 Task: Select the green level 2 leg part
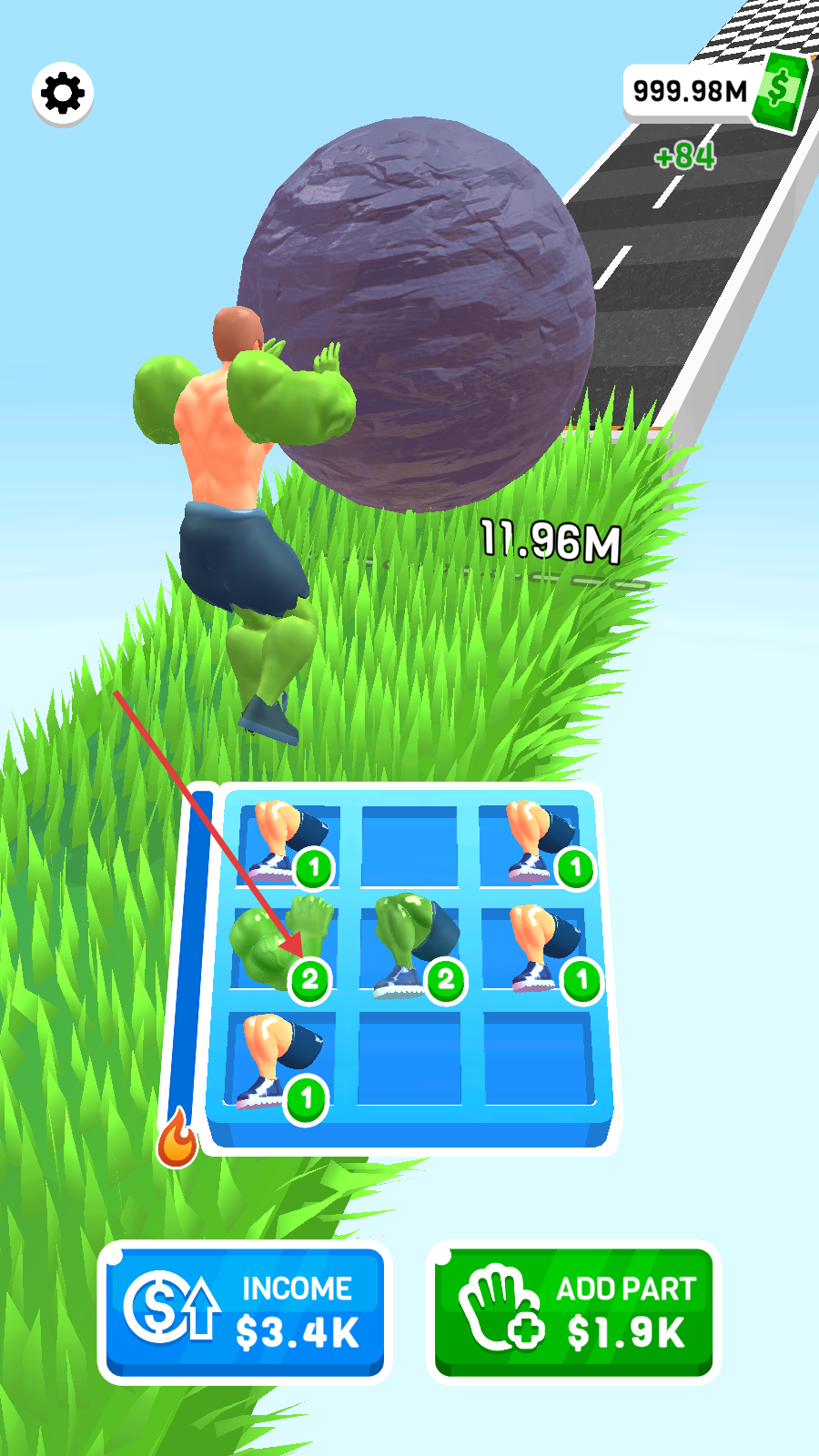click(x=413, y=948)
